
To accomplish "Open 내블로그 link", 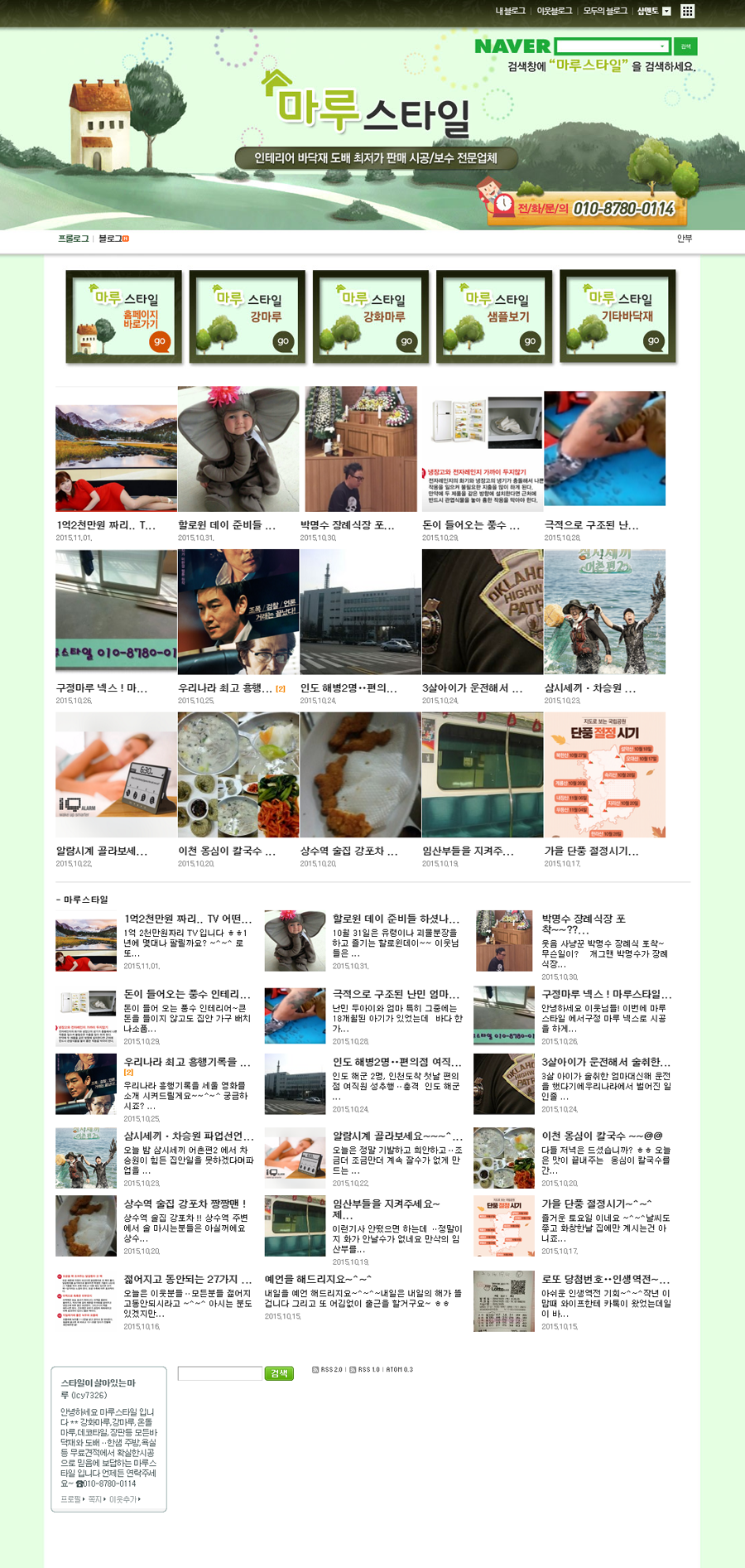I will 510,11.
